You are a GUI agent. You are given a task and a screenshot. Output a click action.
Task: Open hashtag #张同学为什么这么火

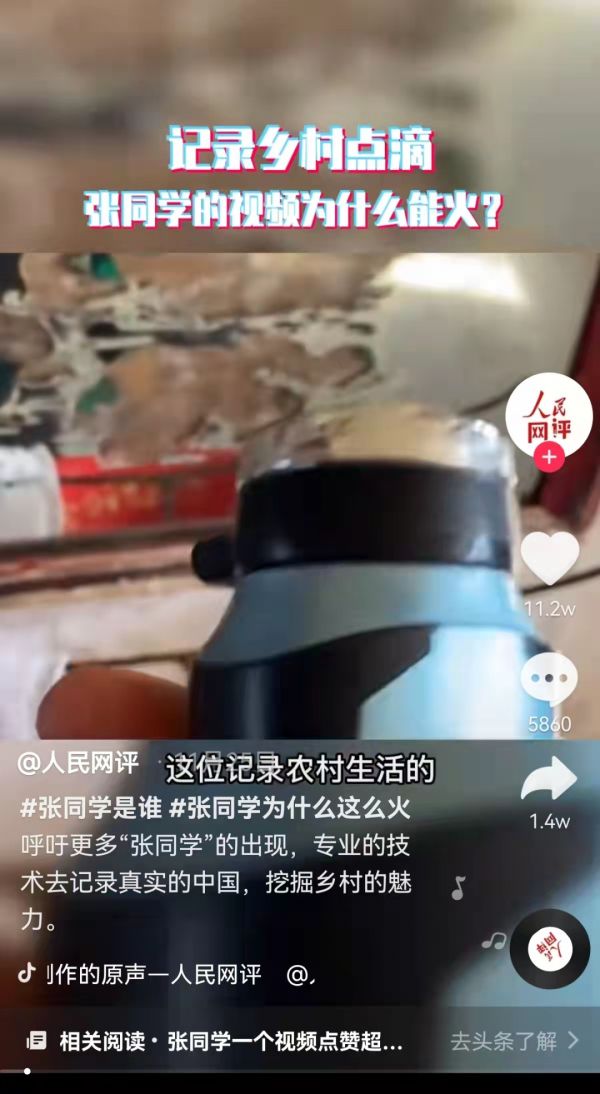(290, 808)
